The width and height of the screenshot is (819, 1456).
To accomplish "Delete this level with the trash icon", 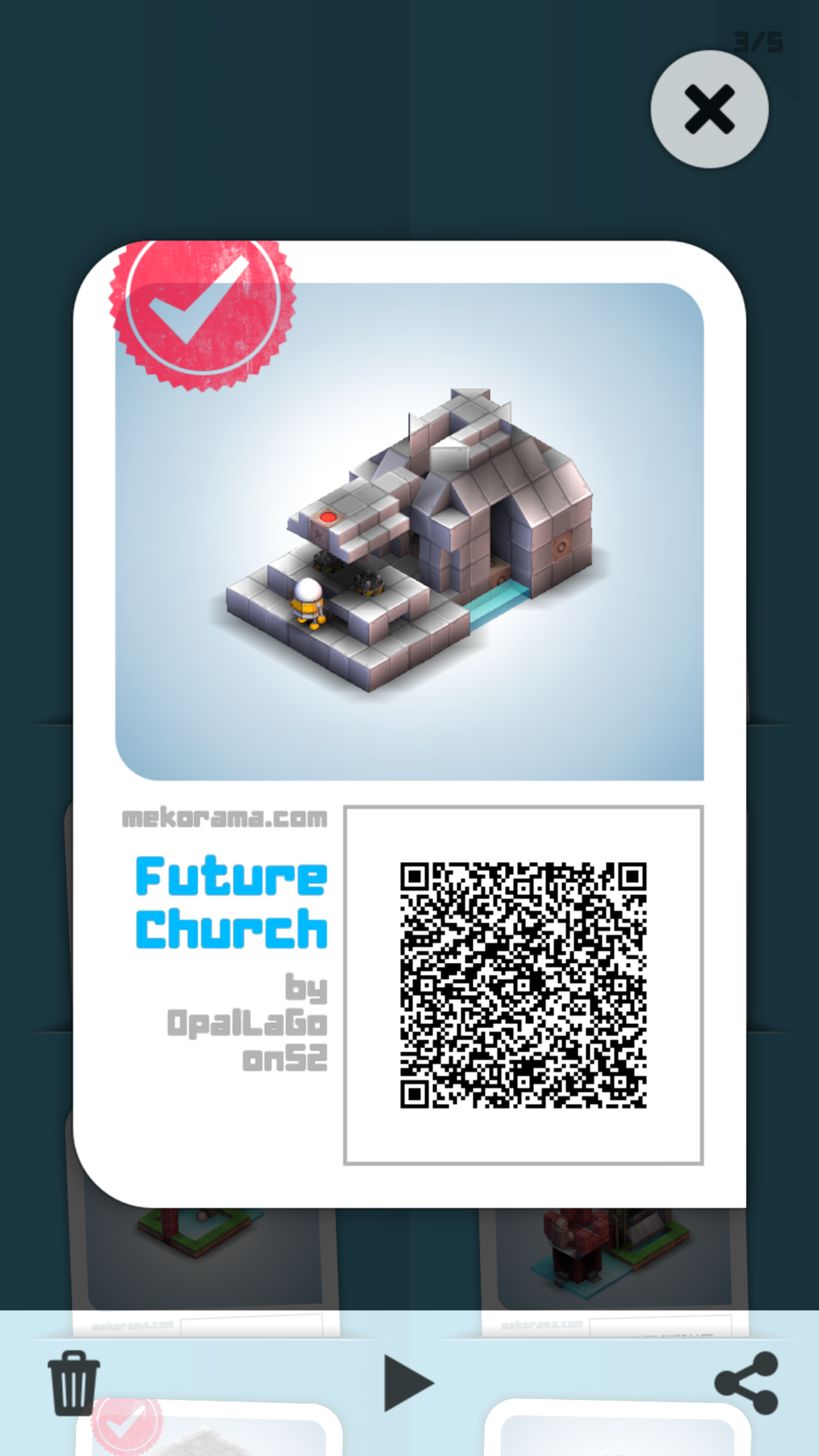I will [x=73, y=1383].
